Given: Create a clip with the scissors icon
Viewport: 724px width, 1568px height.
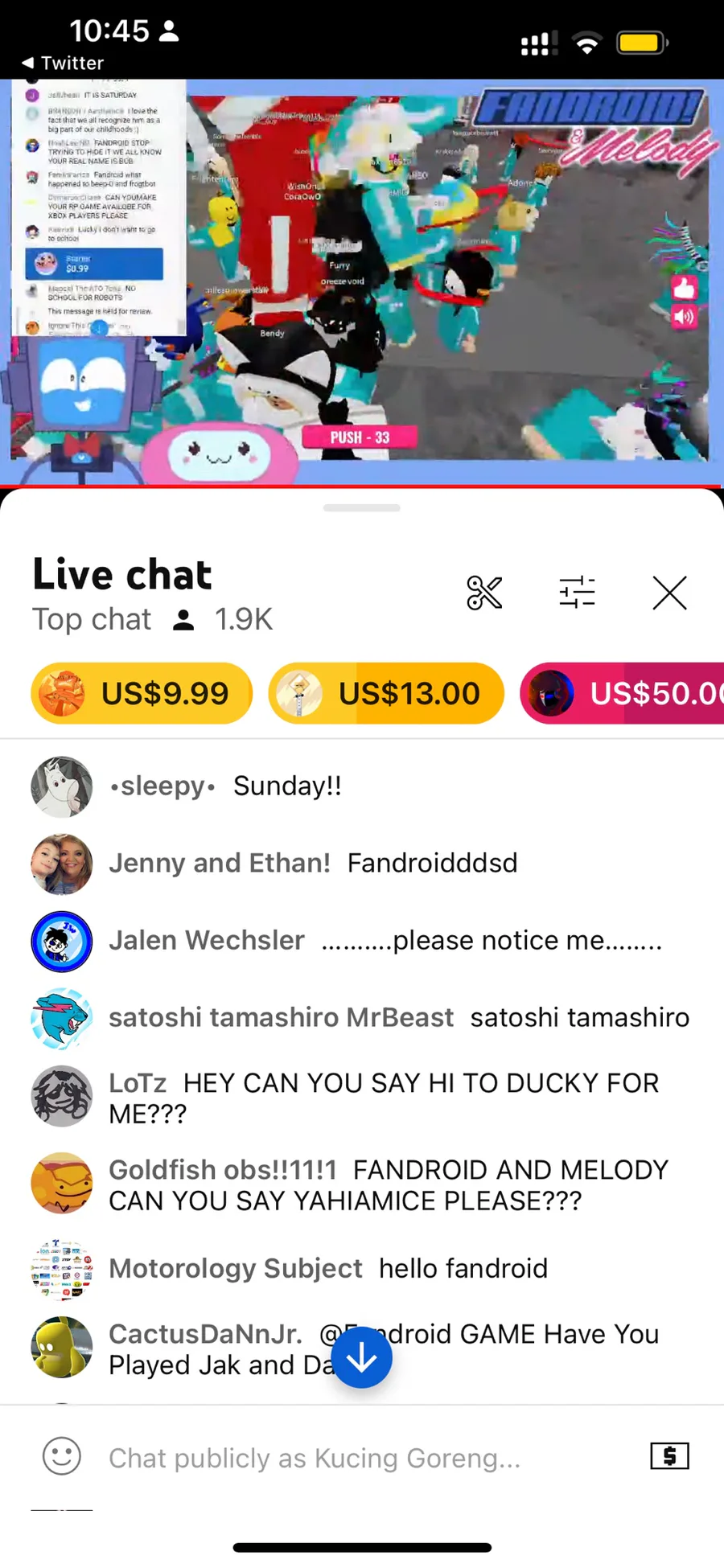Looking at the screenshot, I should (x=484, y=593).
